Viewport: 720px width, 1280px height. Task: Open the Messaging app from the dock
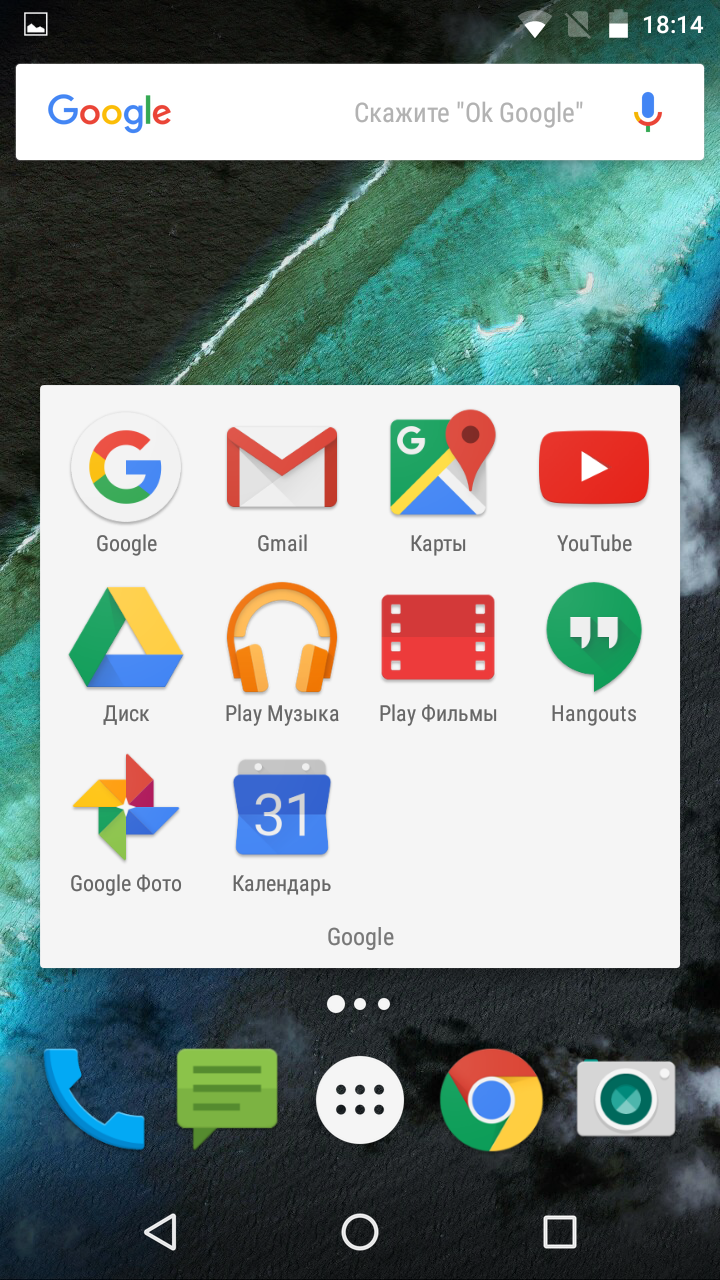[227, 1097]
